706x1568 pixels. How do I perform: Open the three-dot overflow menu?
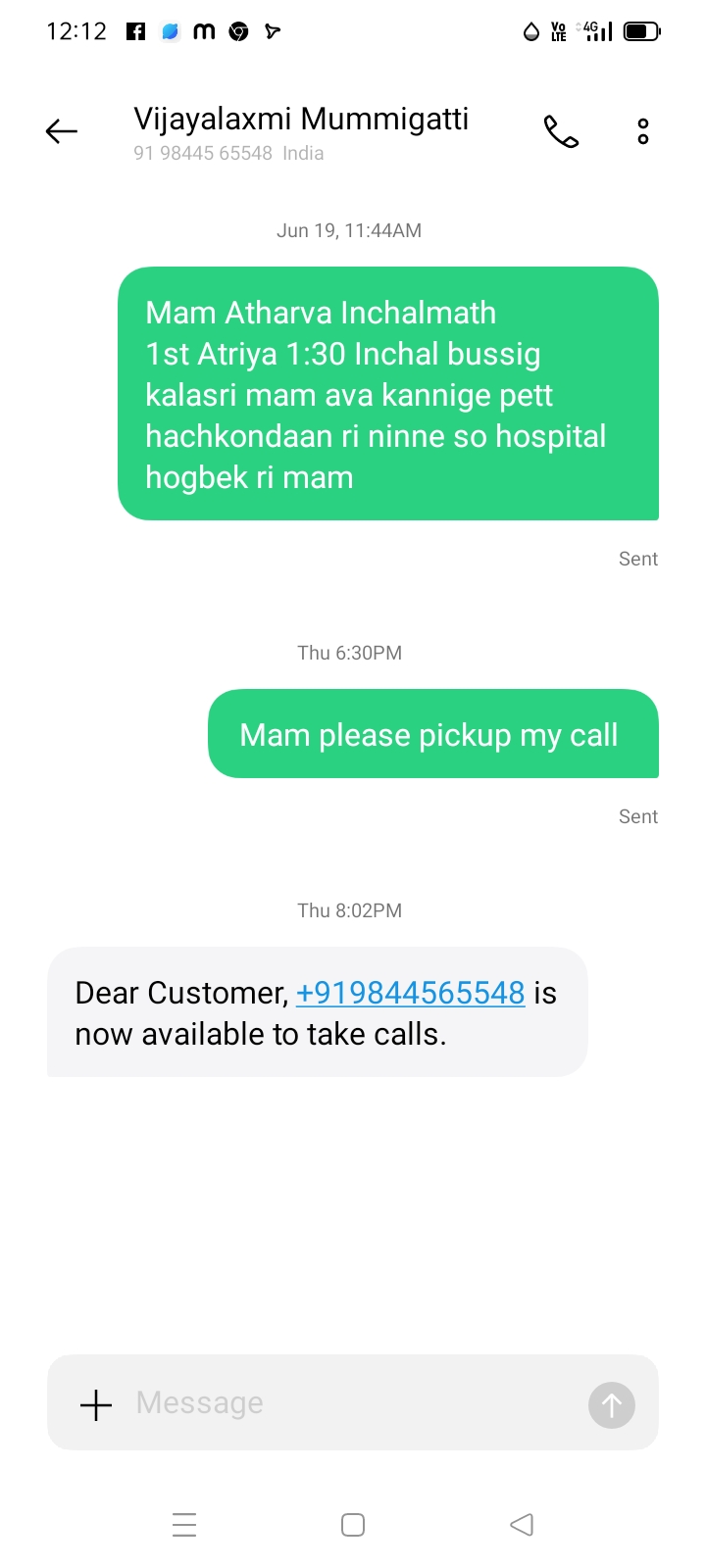coord(643,131)
